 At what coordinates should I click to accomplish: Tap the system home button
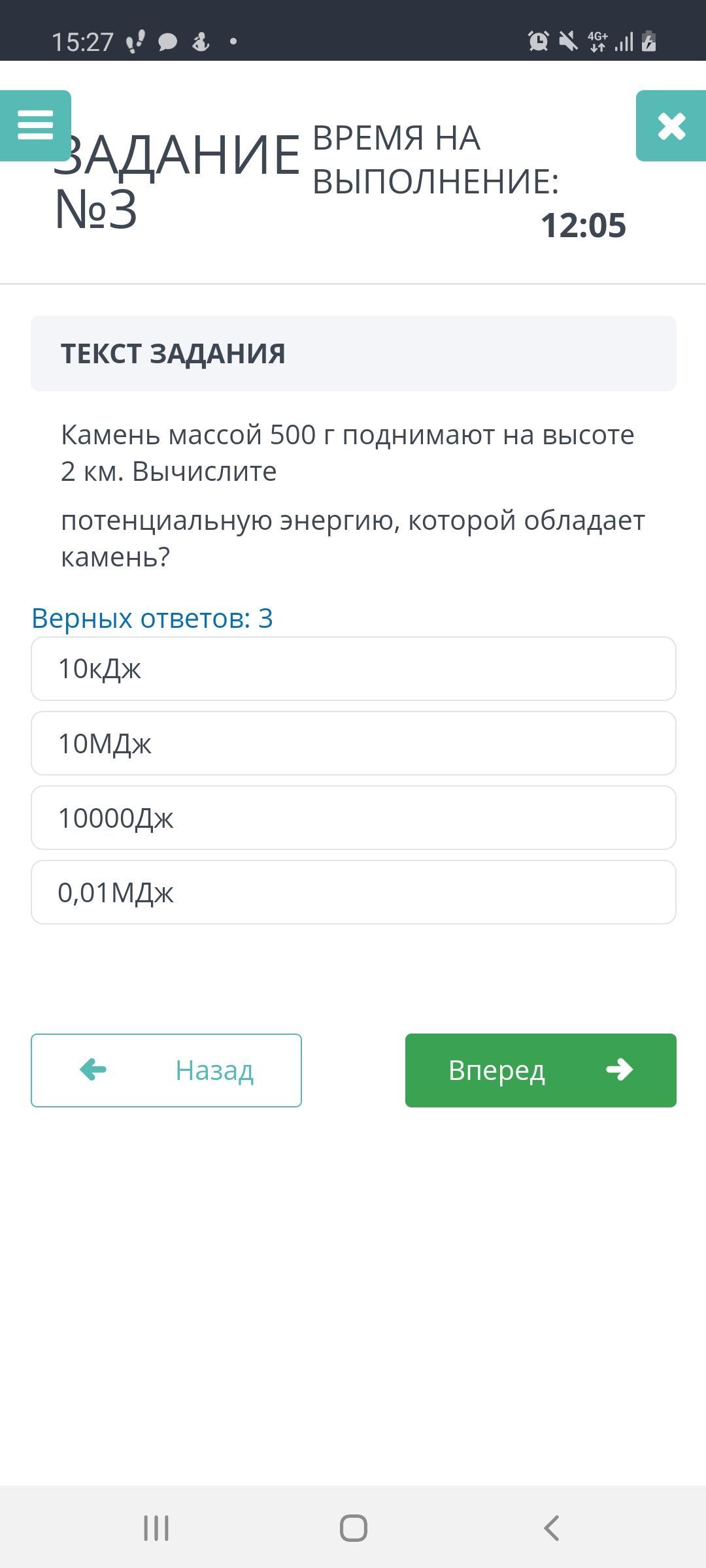pyautogui.click(x=354, y=1528)
